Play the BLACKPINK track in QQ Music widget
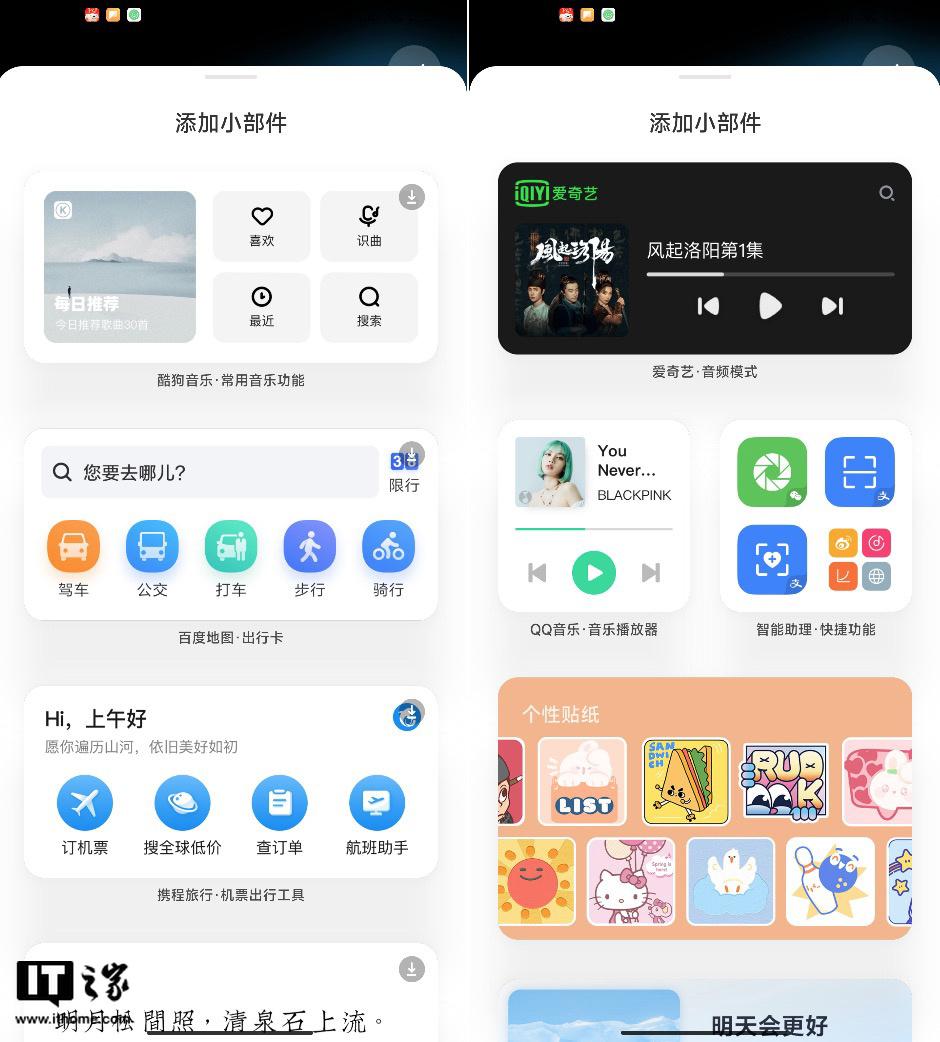 pyautogui.click(x=594, y=573)
